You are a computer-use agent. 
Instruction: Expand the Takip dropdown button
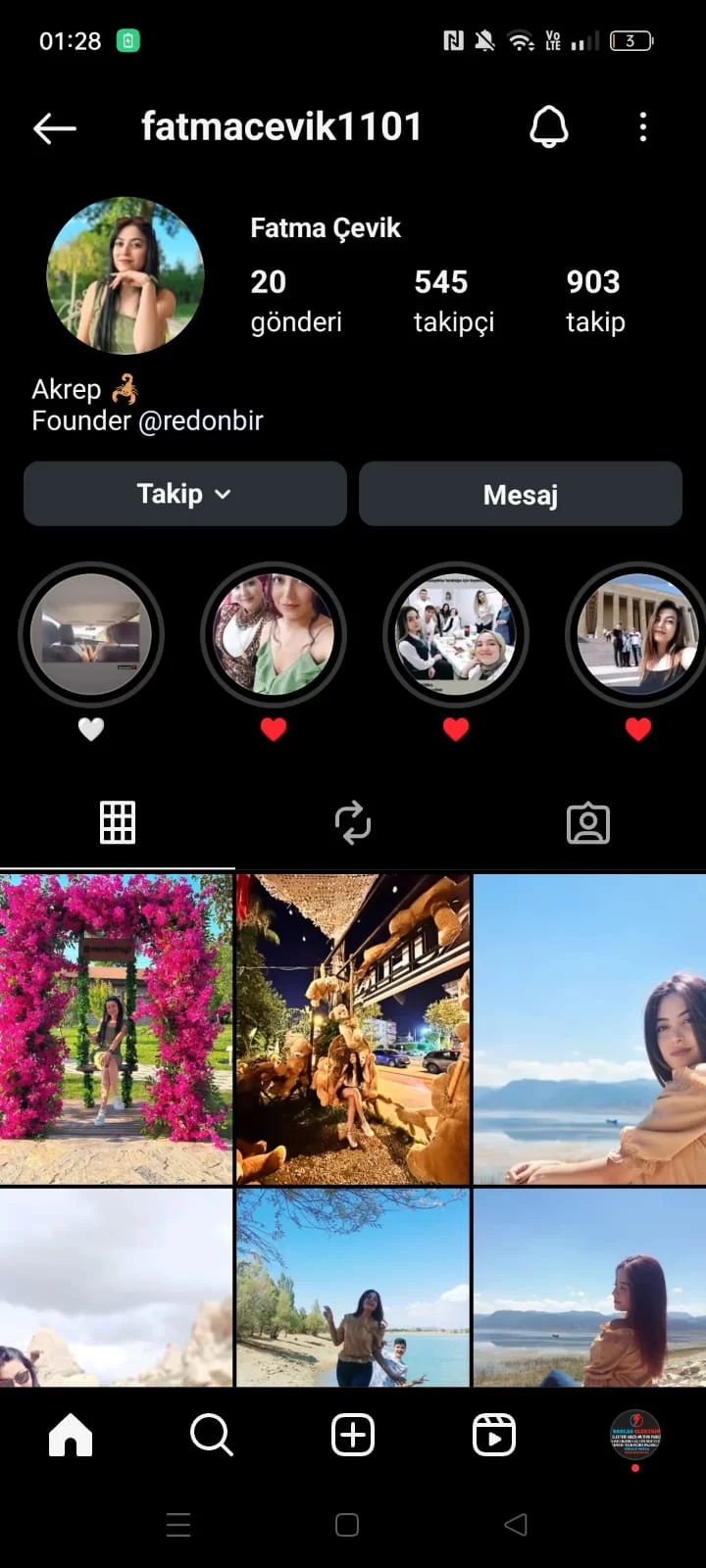coord(184,494)
